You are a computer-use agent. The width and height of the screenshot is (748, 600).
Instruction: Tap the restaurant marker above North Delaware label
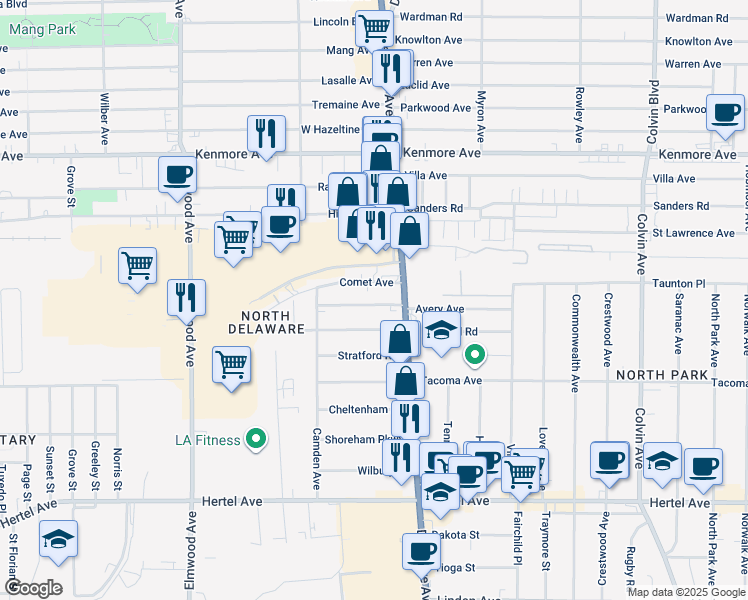pos(187,296)
